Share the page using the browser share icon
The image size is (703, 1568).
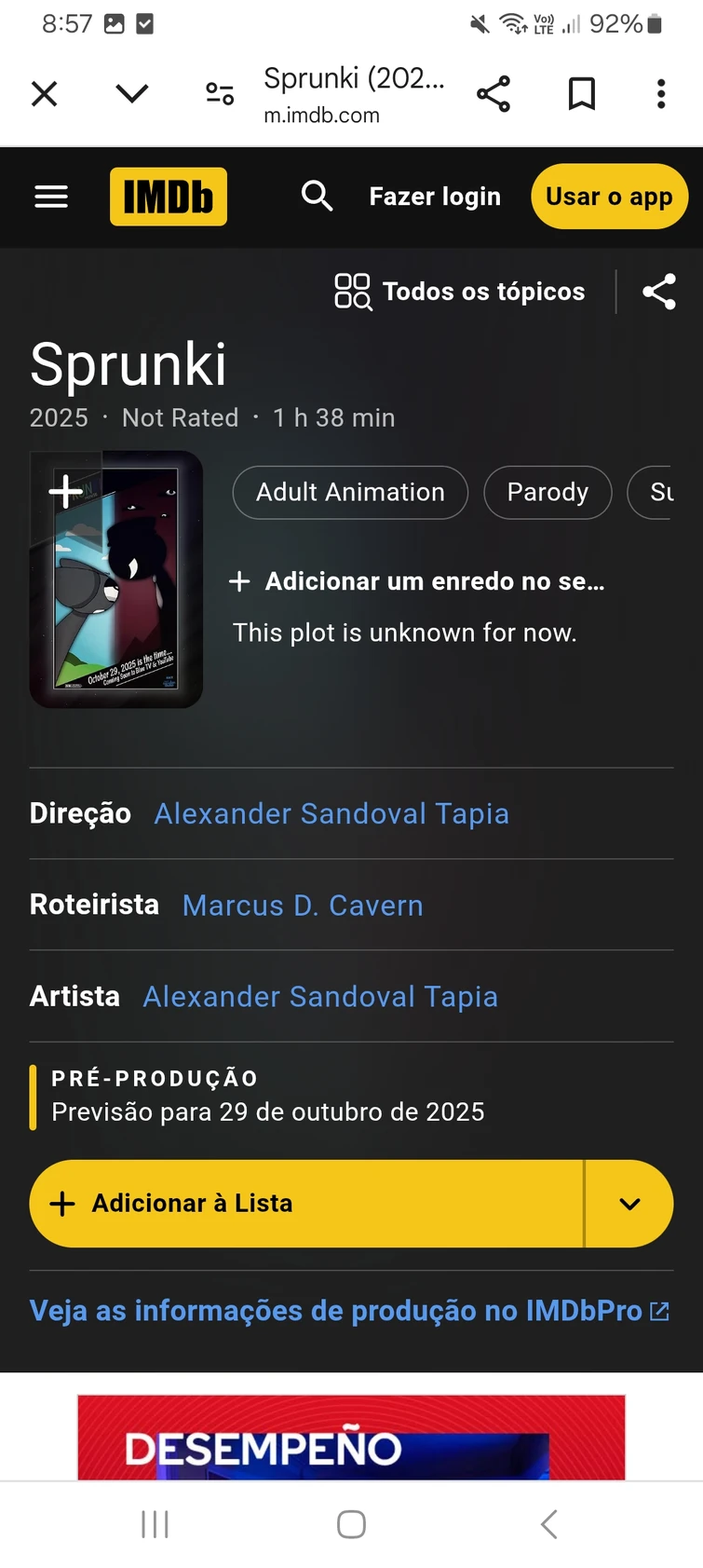493,93
